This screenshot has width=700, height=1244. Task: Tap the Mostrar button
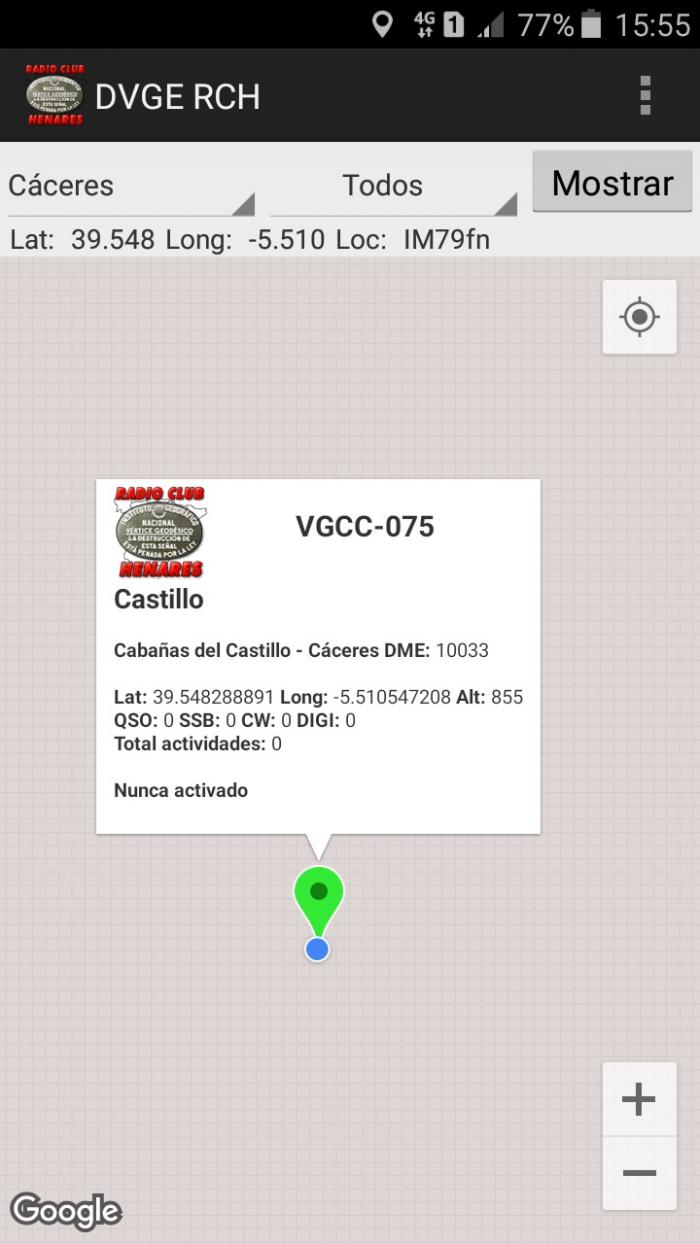point(612,182)
